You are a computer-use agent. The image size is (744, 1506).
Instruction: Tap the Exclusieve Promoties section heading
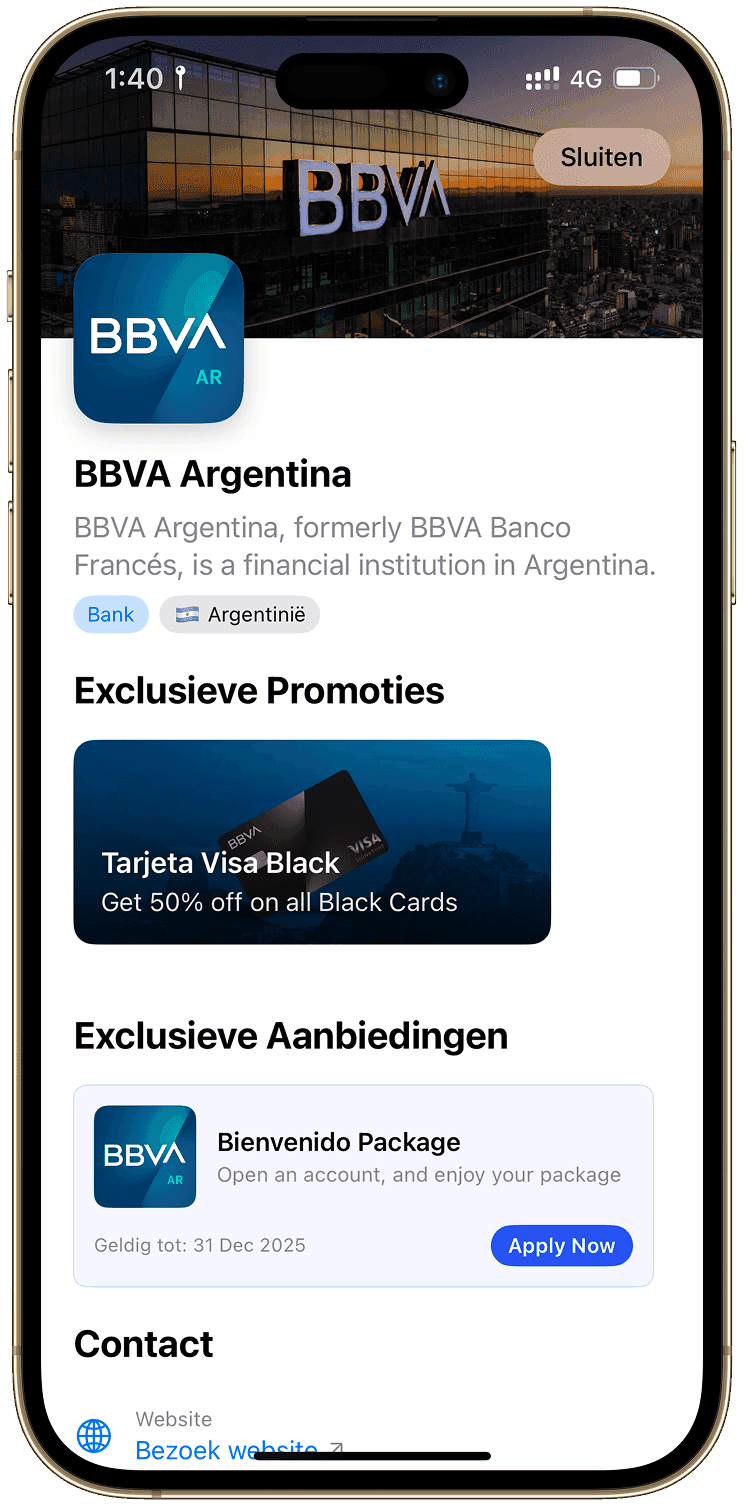(x=258, y=690)
